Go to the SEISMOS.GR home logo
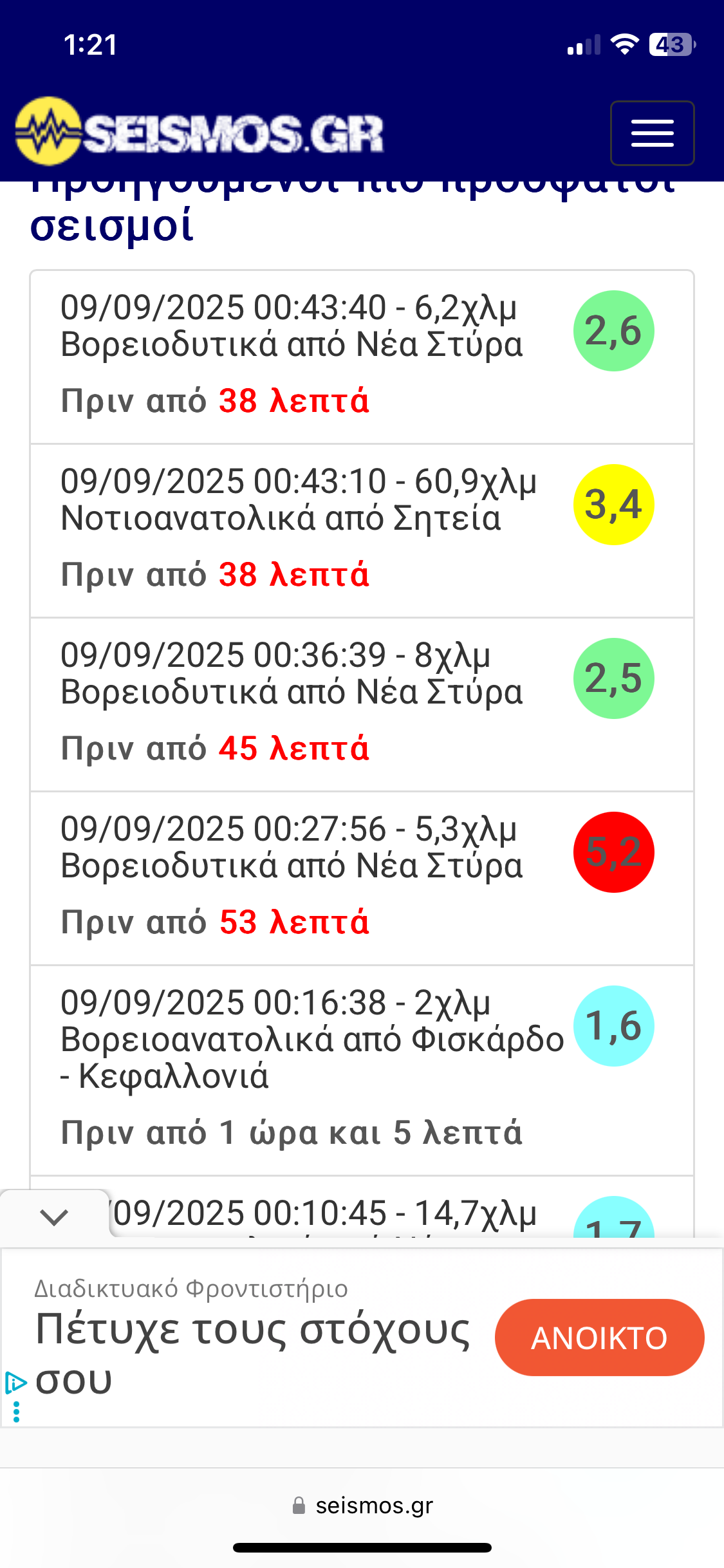 [200, 132]
